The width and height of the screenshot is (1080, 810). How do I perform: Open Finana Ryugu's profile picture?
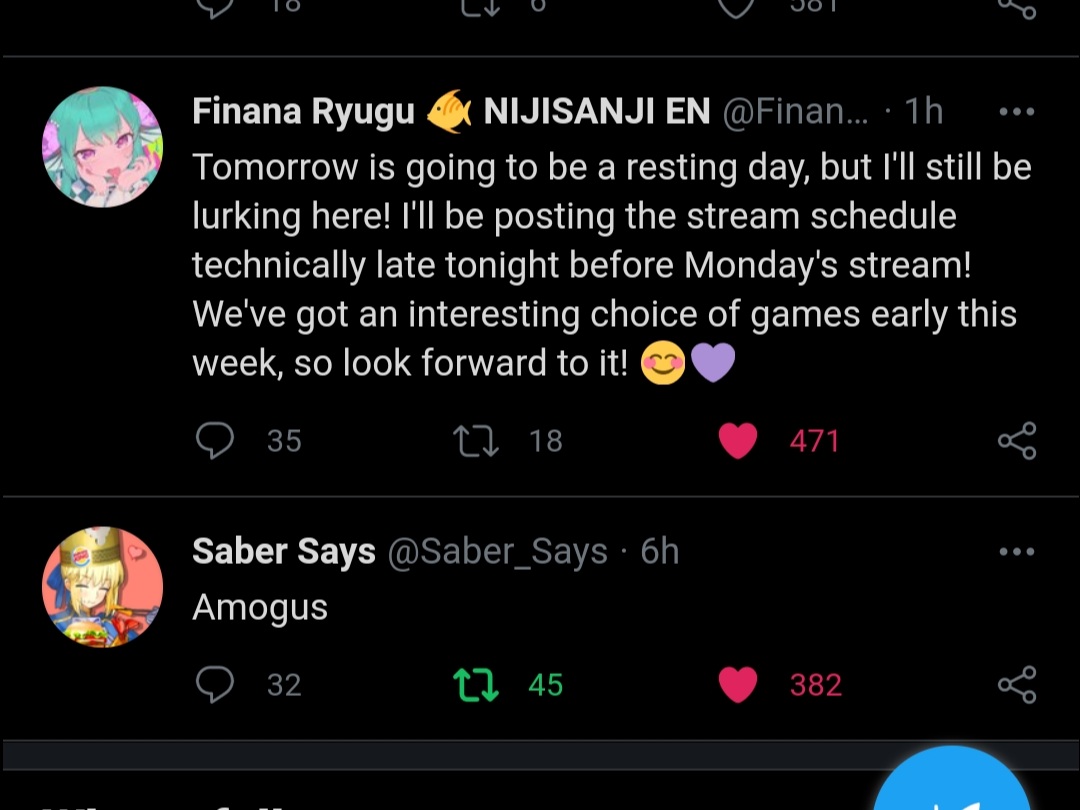pos(102,147)
